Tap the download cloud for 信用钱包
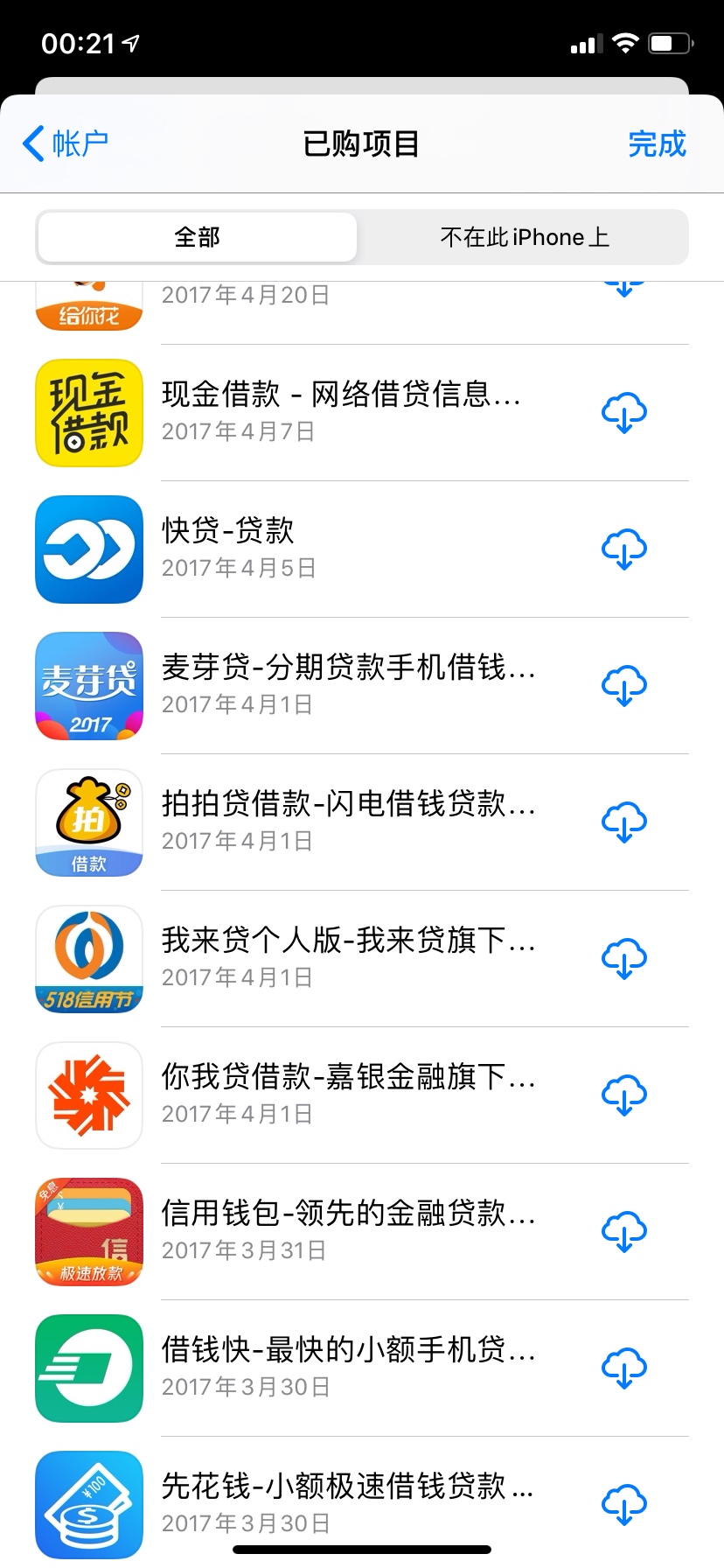 pos(624,1231)
